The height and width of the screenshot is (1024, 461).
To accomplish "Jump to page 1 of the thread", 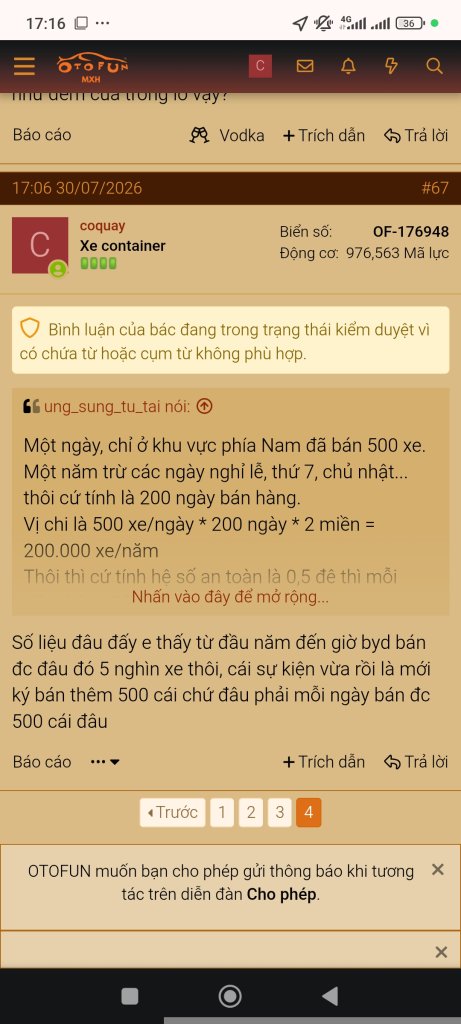I will [222, 812].
